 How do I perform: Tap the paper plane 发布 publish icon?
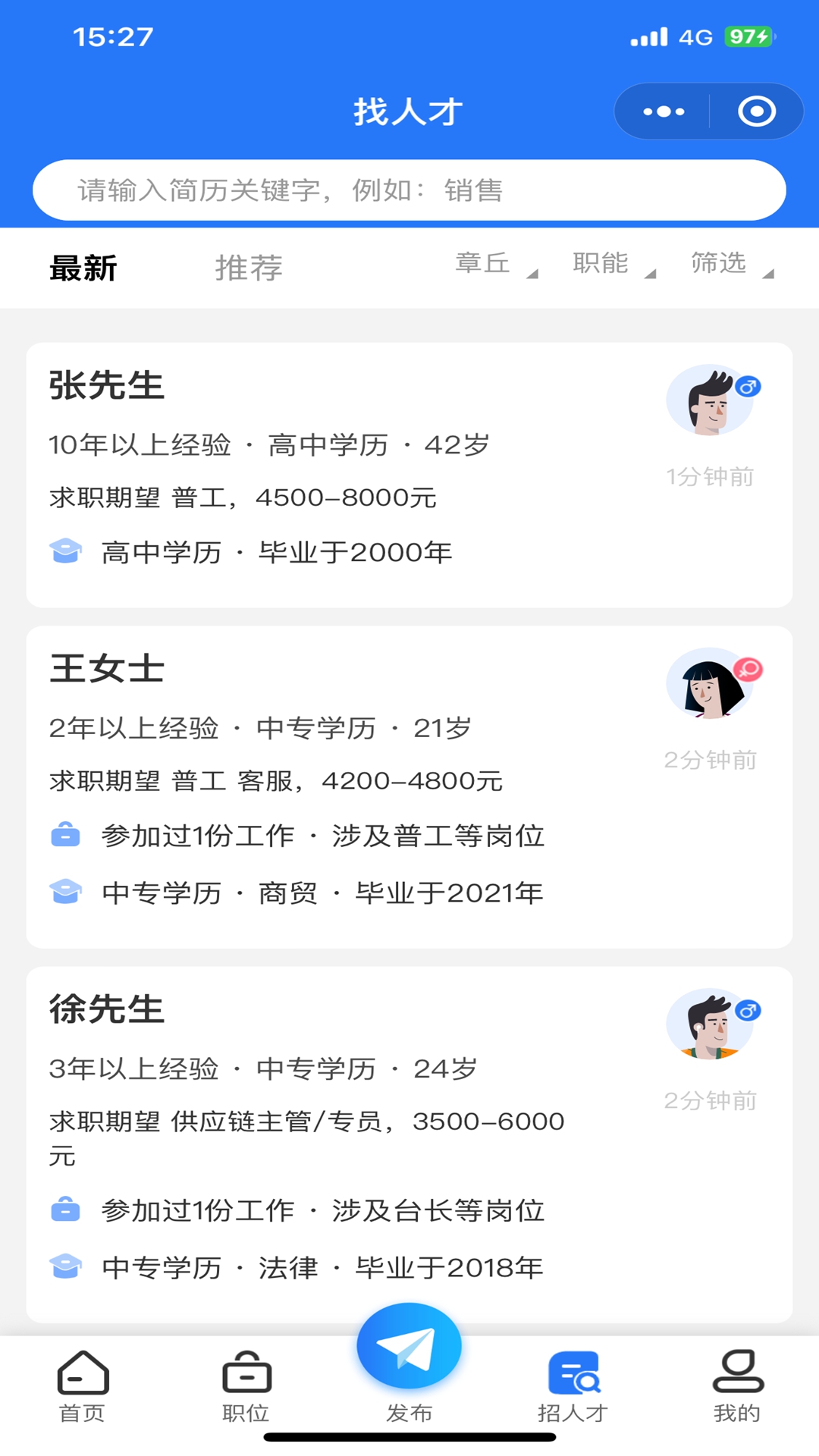click(x=409, y=1346)
